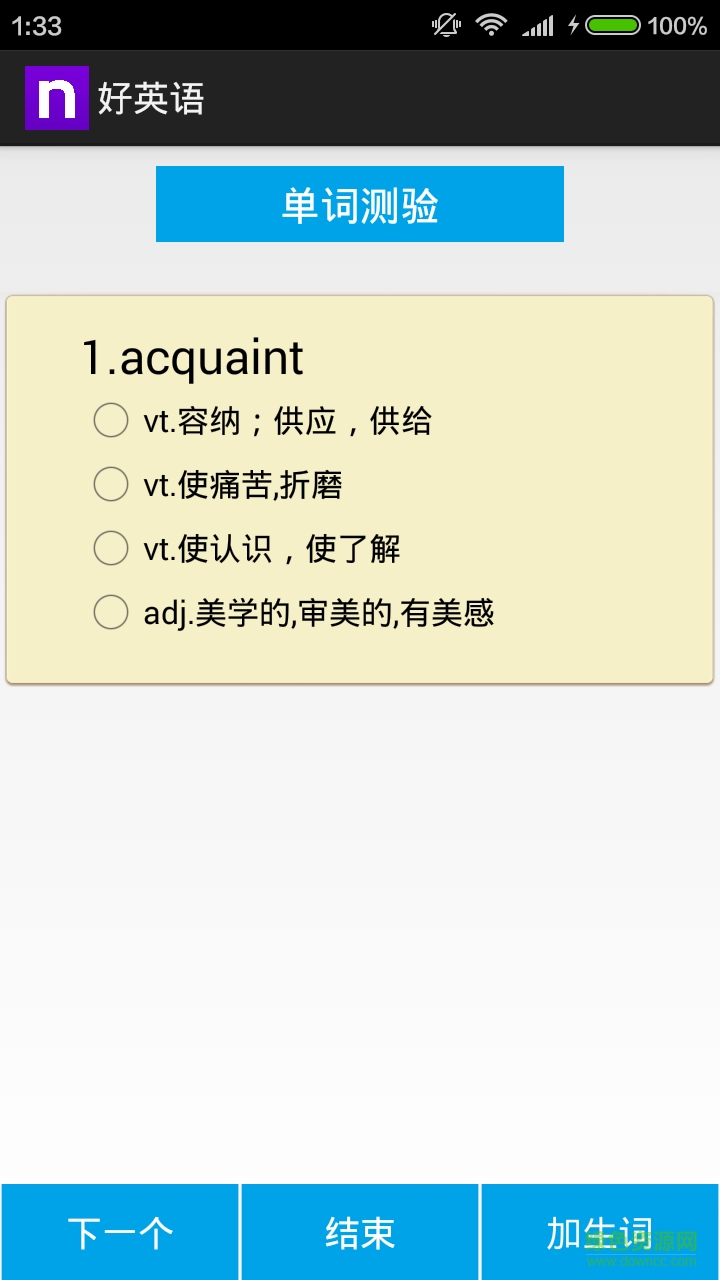Click the clock showing 1:33

(30, 24)
